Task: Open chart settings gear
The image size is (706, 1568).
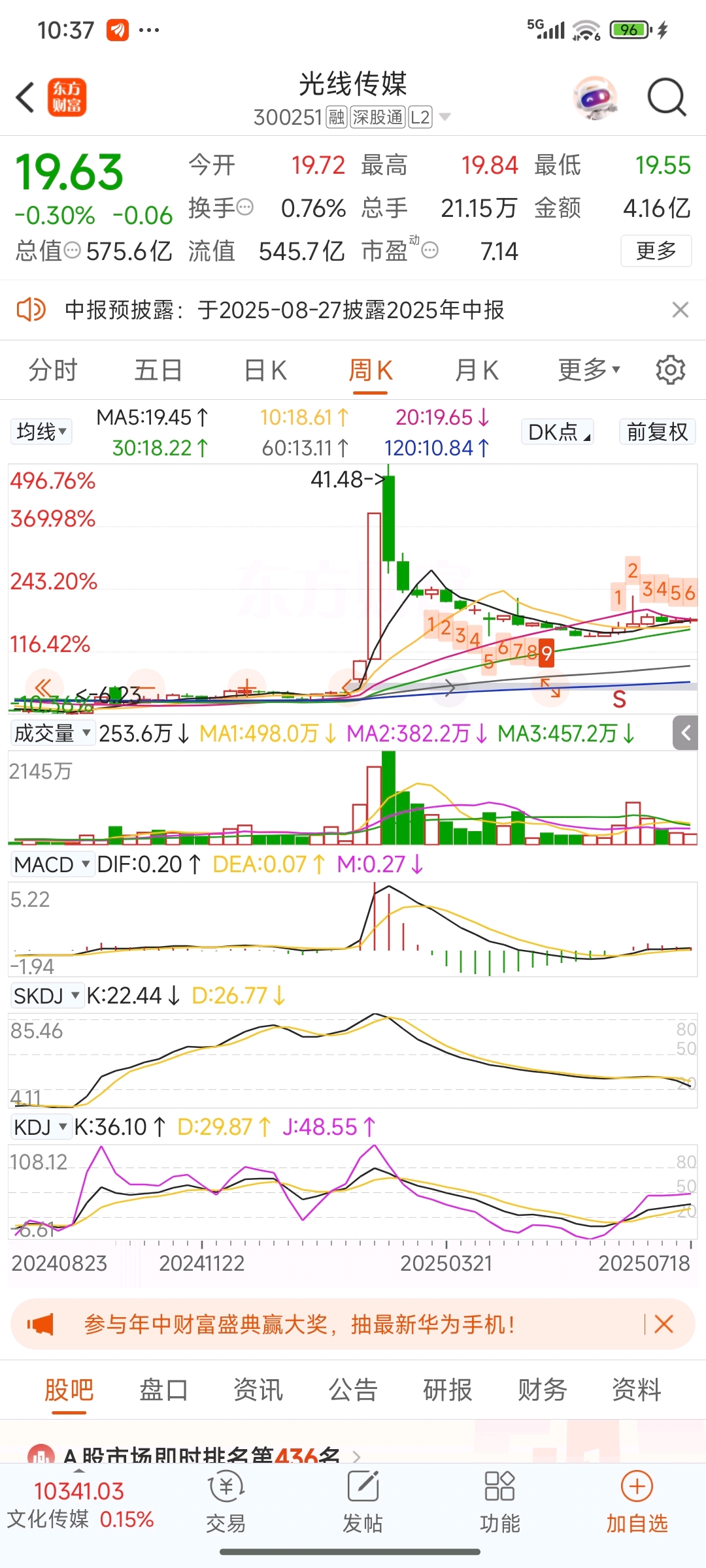Action: pos(670,370)
